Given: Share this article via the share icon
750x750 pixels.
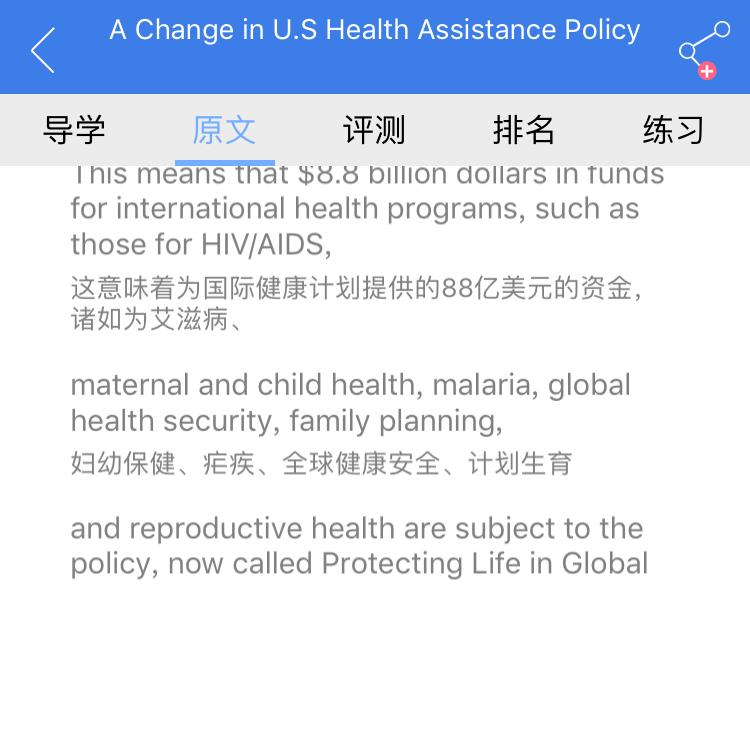Looking at the screenshot, I should (704, 50).
